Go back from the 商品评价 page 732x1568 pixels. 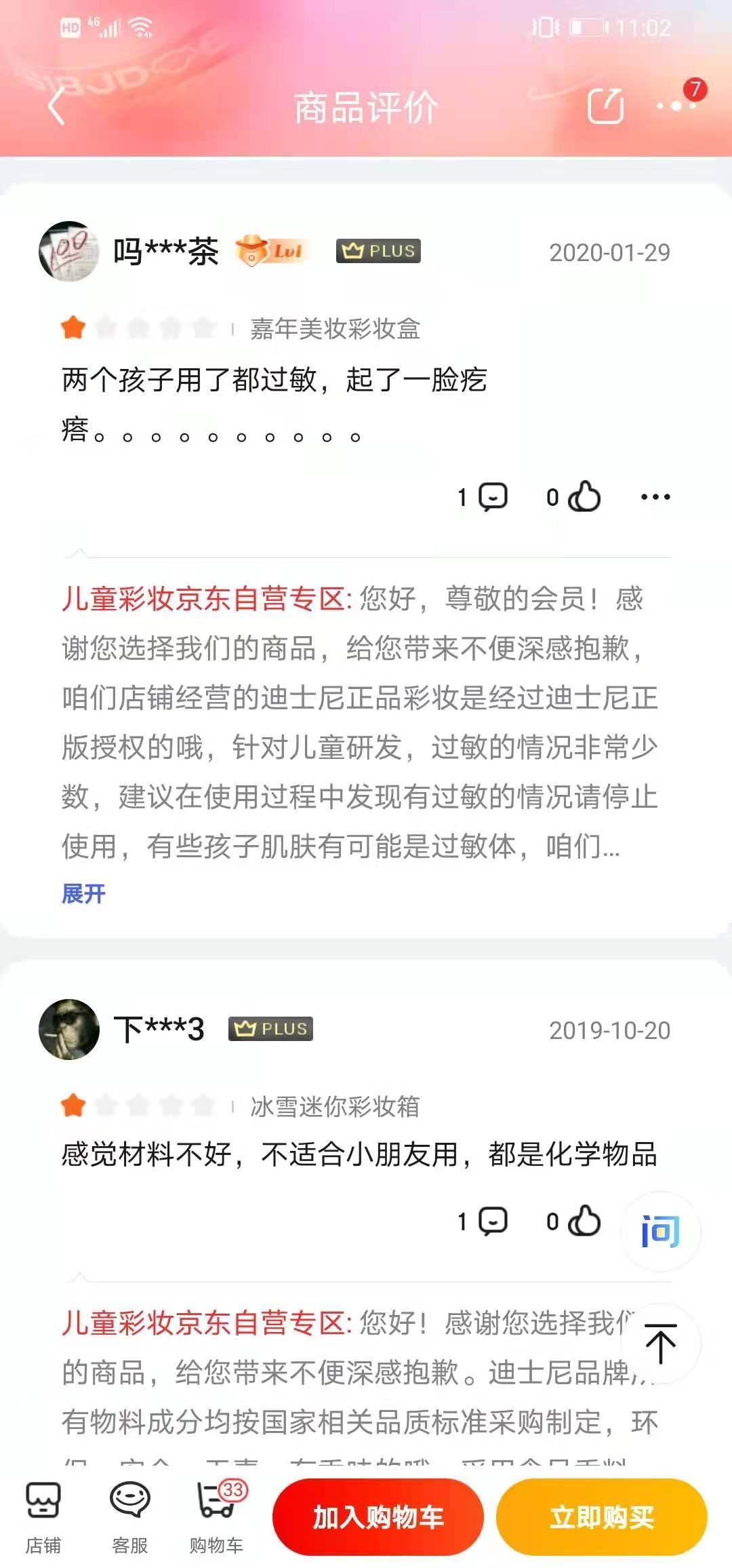point(57,106)
